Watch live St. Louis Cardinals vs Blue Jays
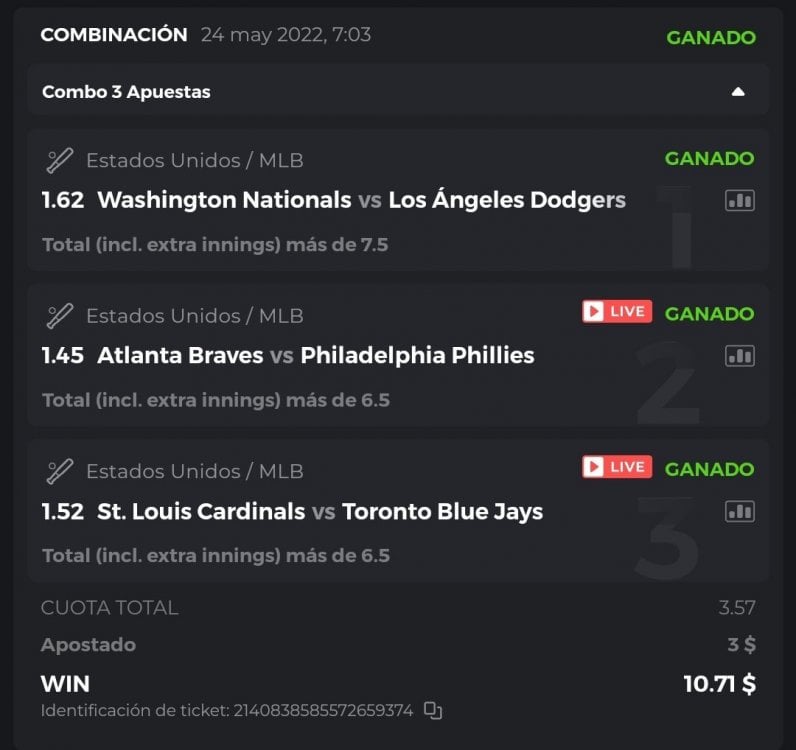796x750 pixels. (617, 467)
